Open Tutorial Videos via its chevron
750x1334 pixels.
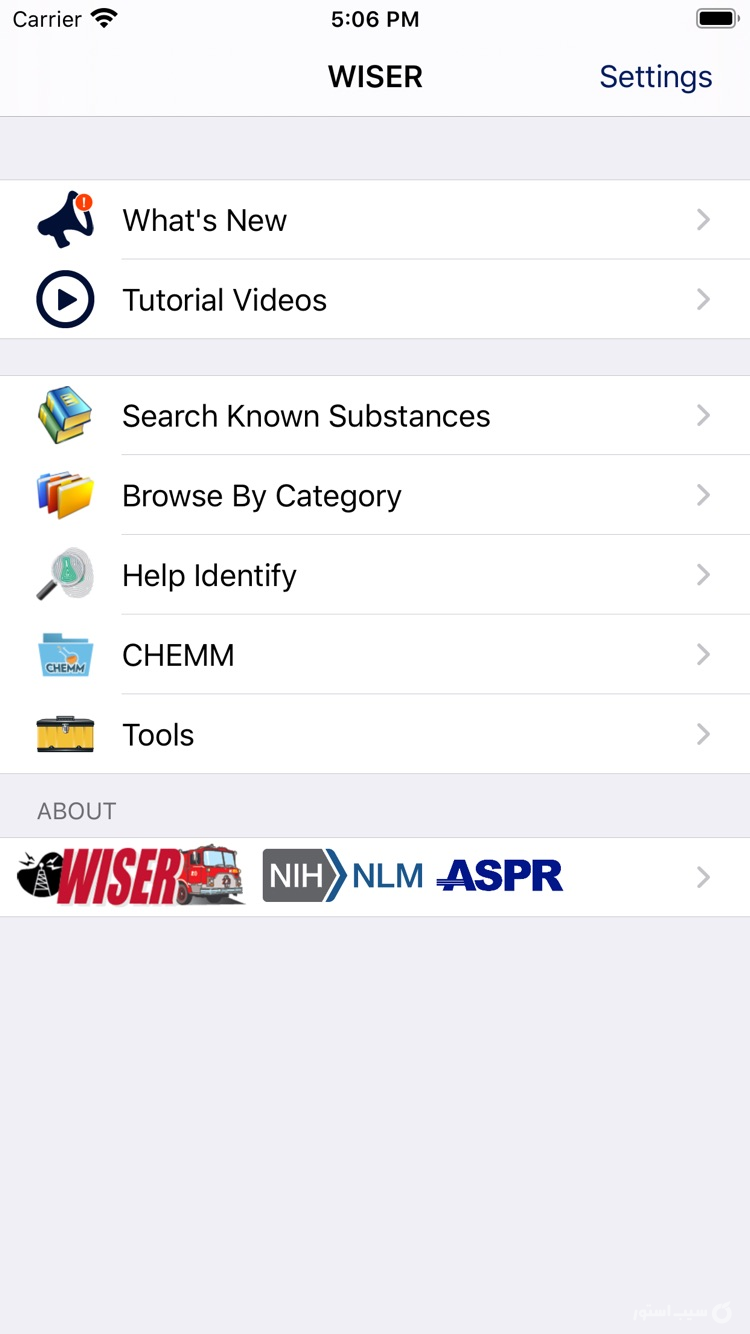(x=703, y=299)
